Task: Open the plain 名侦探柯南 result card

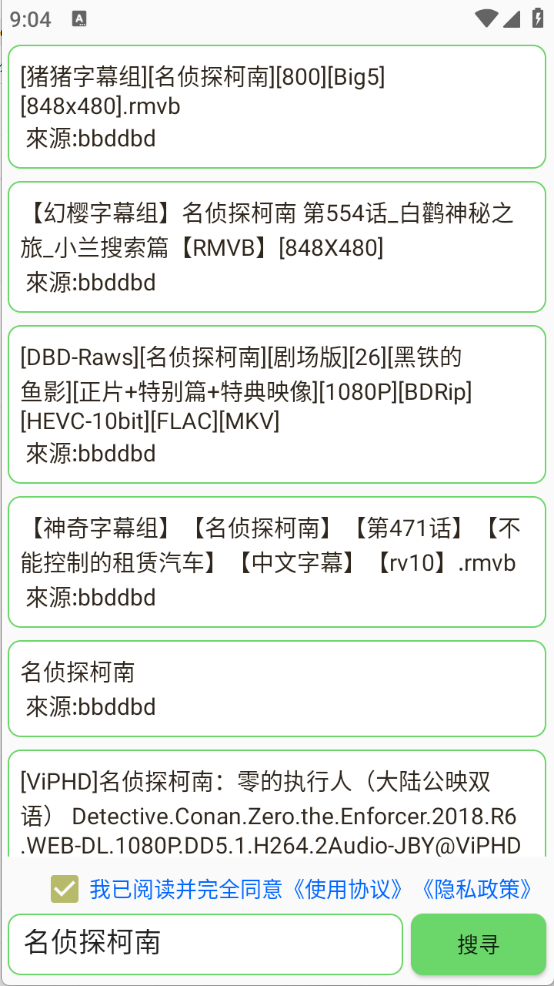Action: tap(277, 689)
